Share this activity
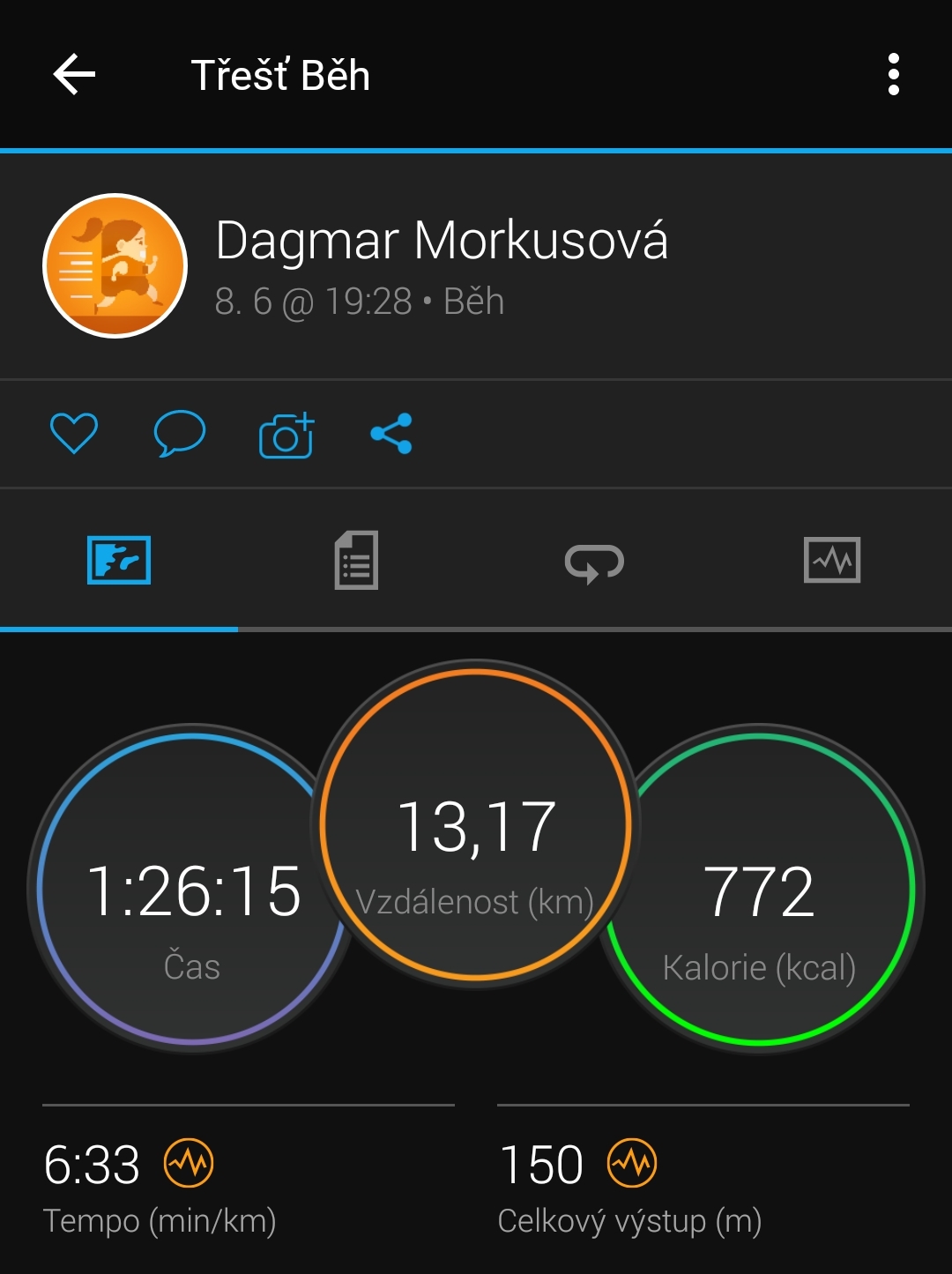This screenshot has width=952, height=1274. tap(391, 434)
